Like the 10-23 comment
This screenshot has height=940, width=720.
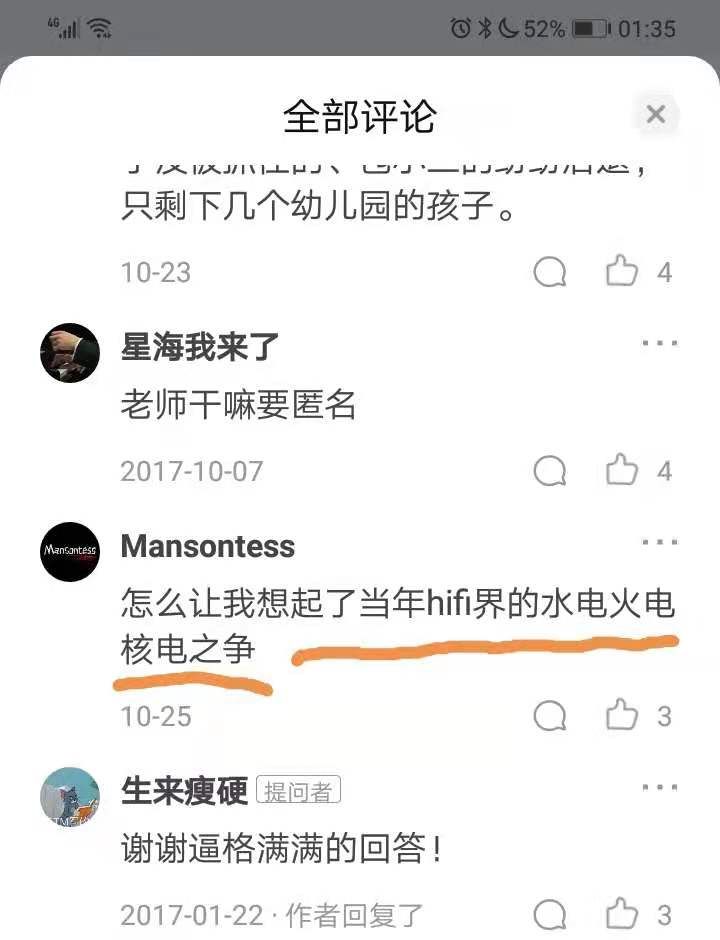(622, 272)
